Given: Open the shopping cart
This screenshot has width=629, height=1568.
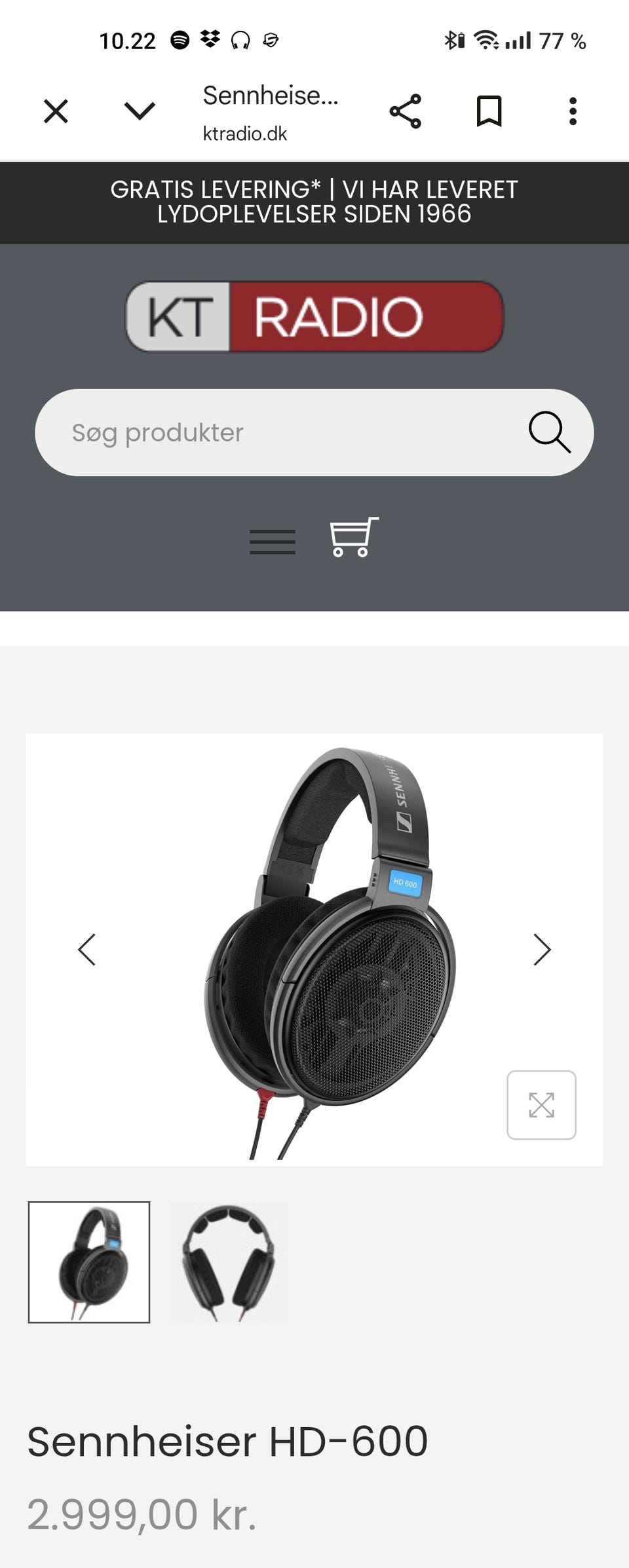Looking at the screenshot, I should (x=354, y=537).
